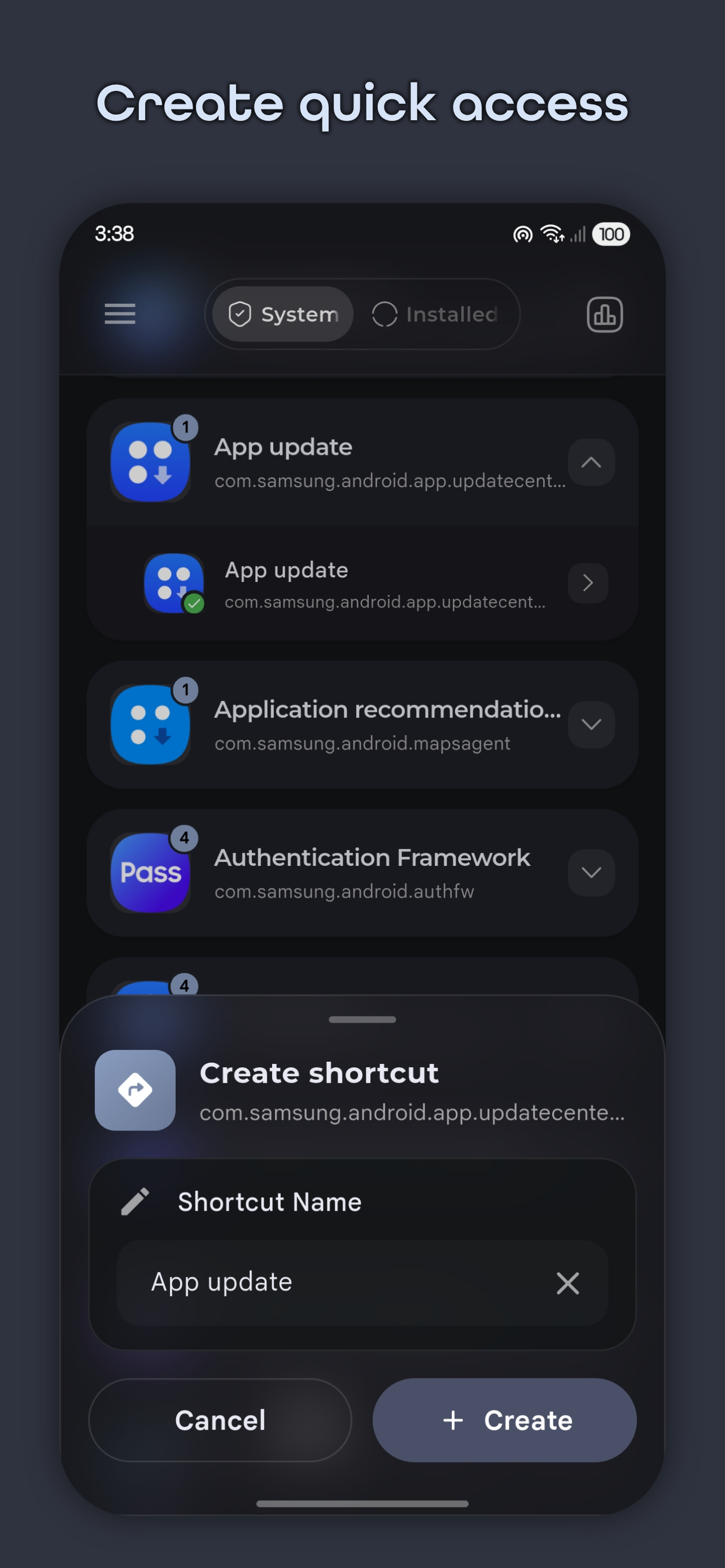Tap the shield check icon inside System chip
The height and width of the screenshot is (1568, 725).
(x=239, y=314)
